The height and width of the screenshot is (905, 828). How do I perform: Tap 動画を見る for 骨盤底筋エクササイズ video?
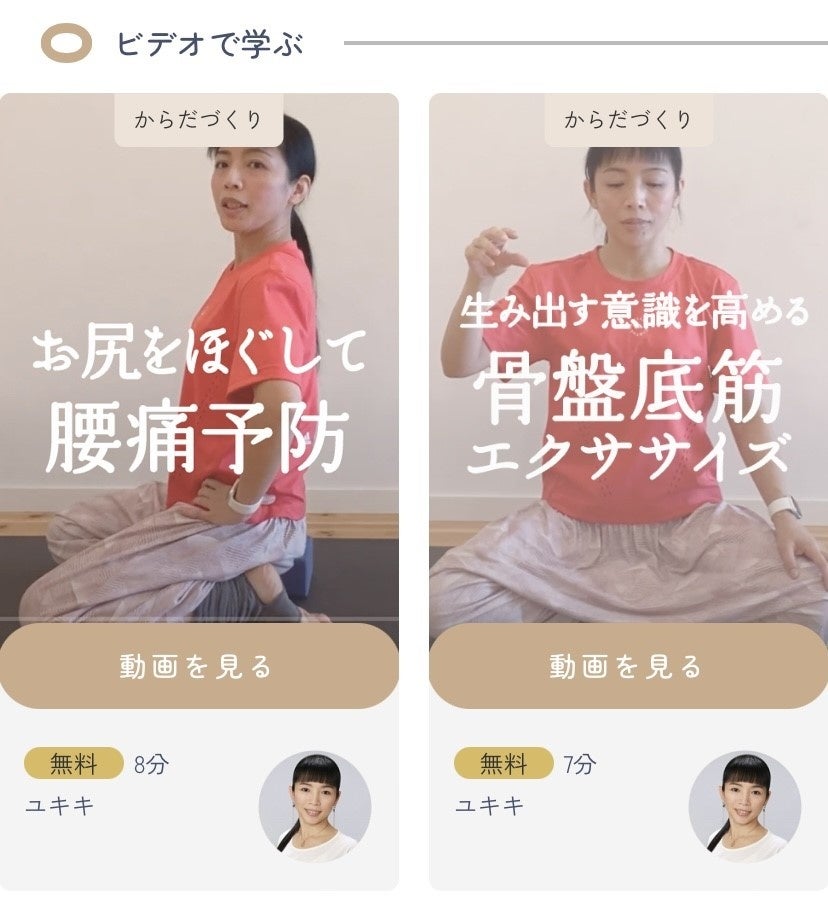(627, 667)
